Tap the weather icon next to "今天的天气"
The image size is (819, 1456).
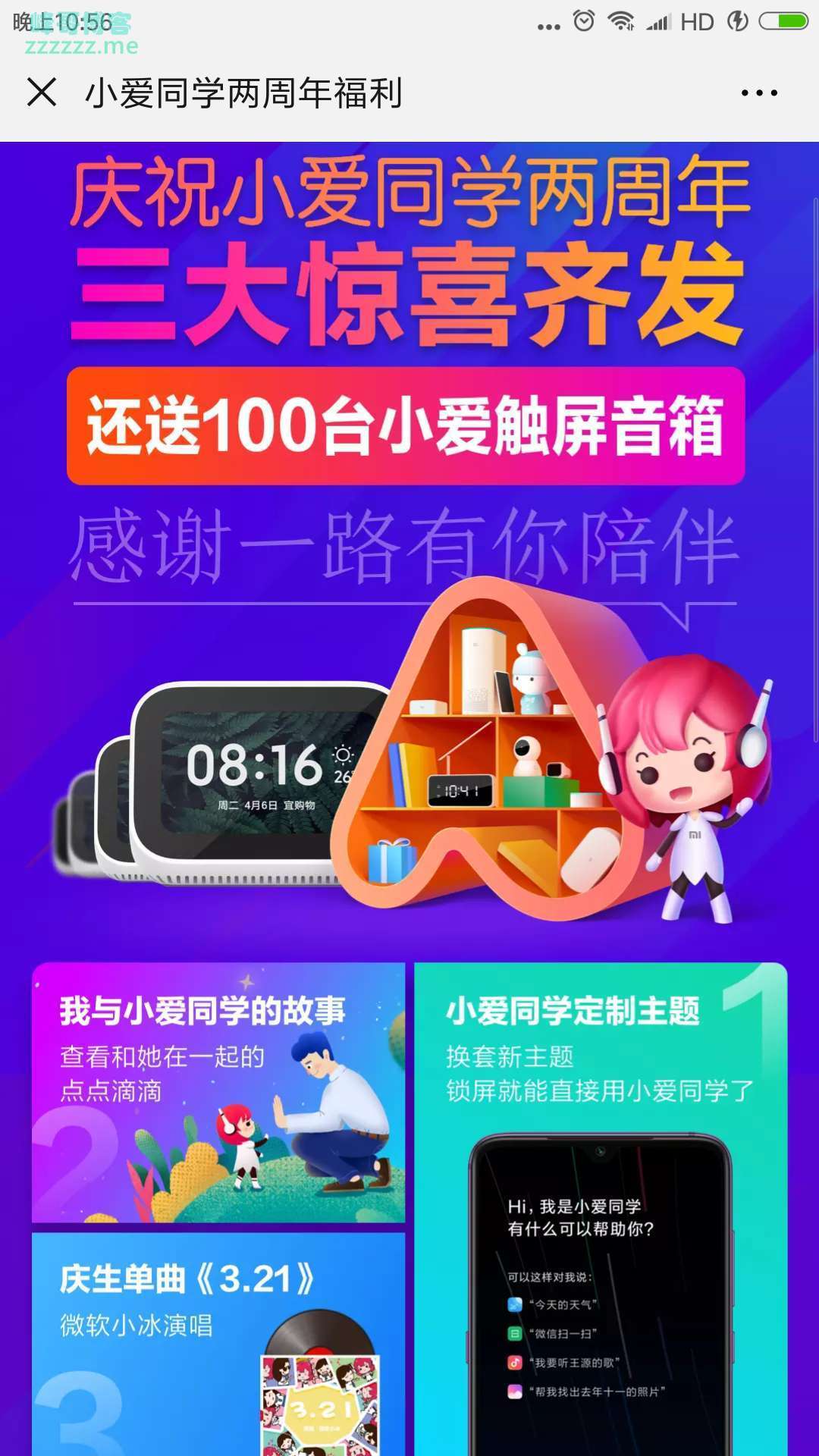[x=514, y=1305]
